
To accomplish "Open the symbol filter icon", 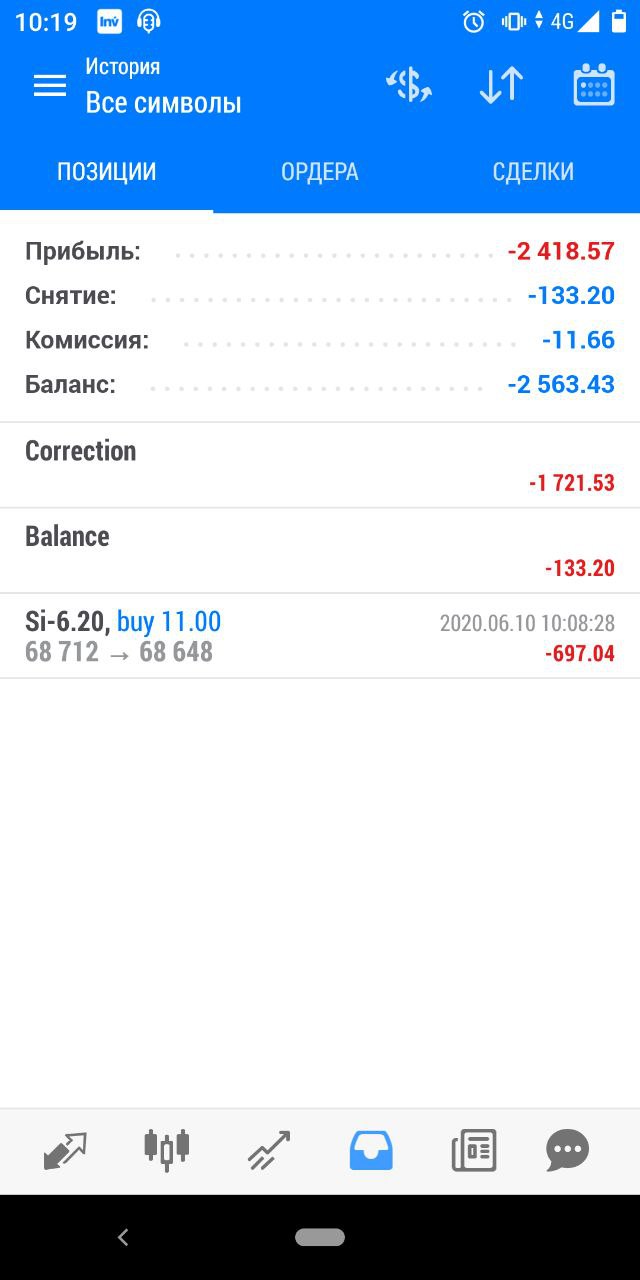I will click(x=409, y=86).
